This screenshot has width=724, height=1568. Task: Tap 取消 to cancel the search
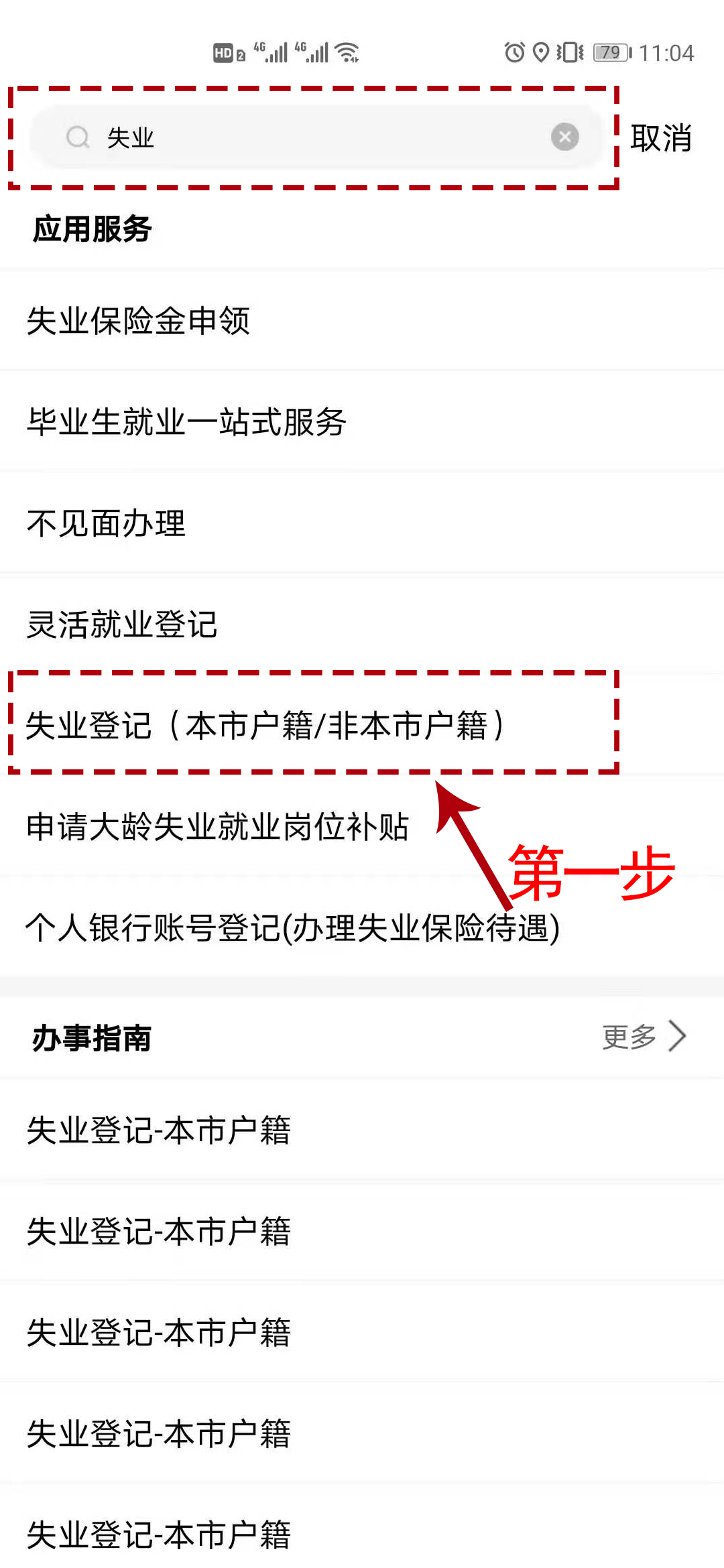click(661, 138)
